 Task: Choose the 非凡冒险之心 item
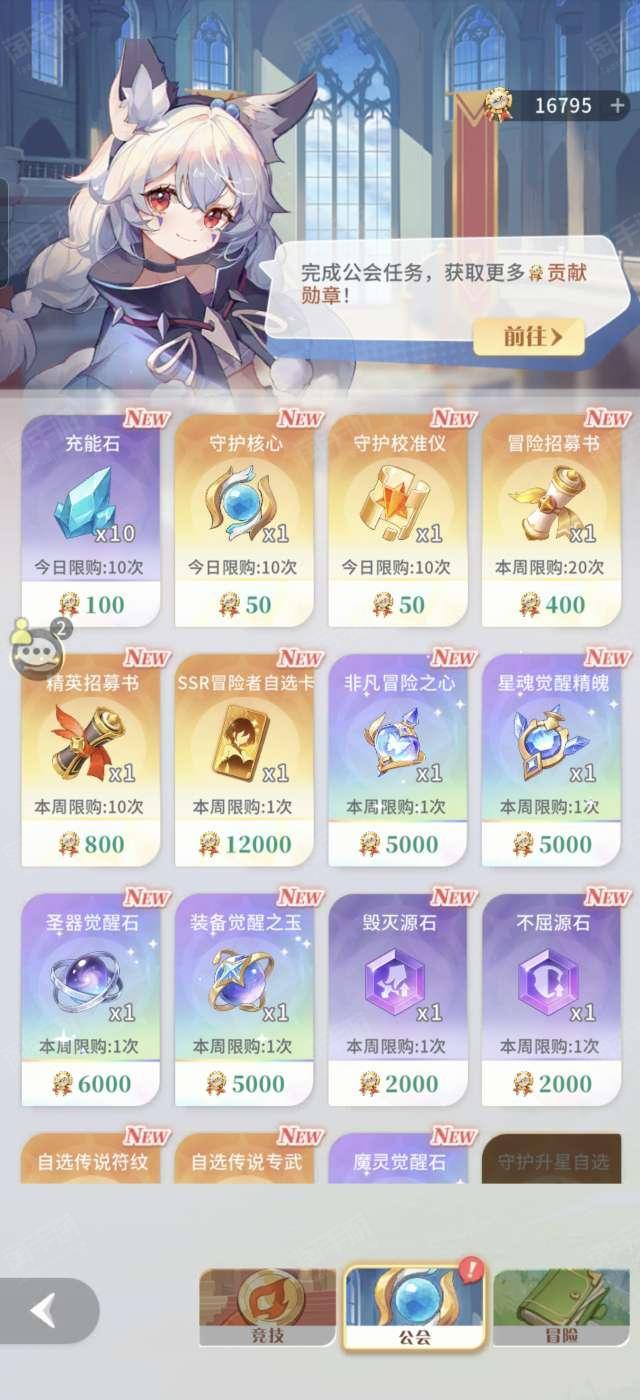(398, 759)
